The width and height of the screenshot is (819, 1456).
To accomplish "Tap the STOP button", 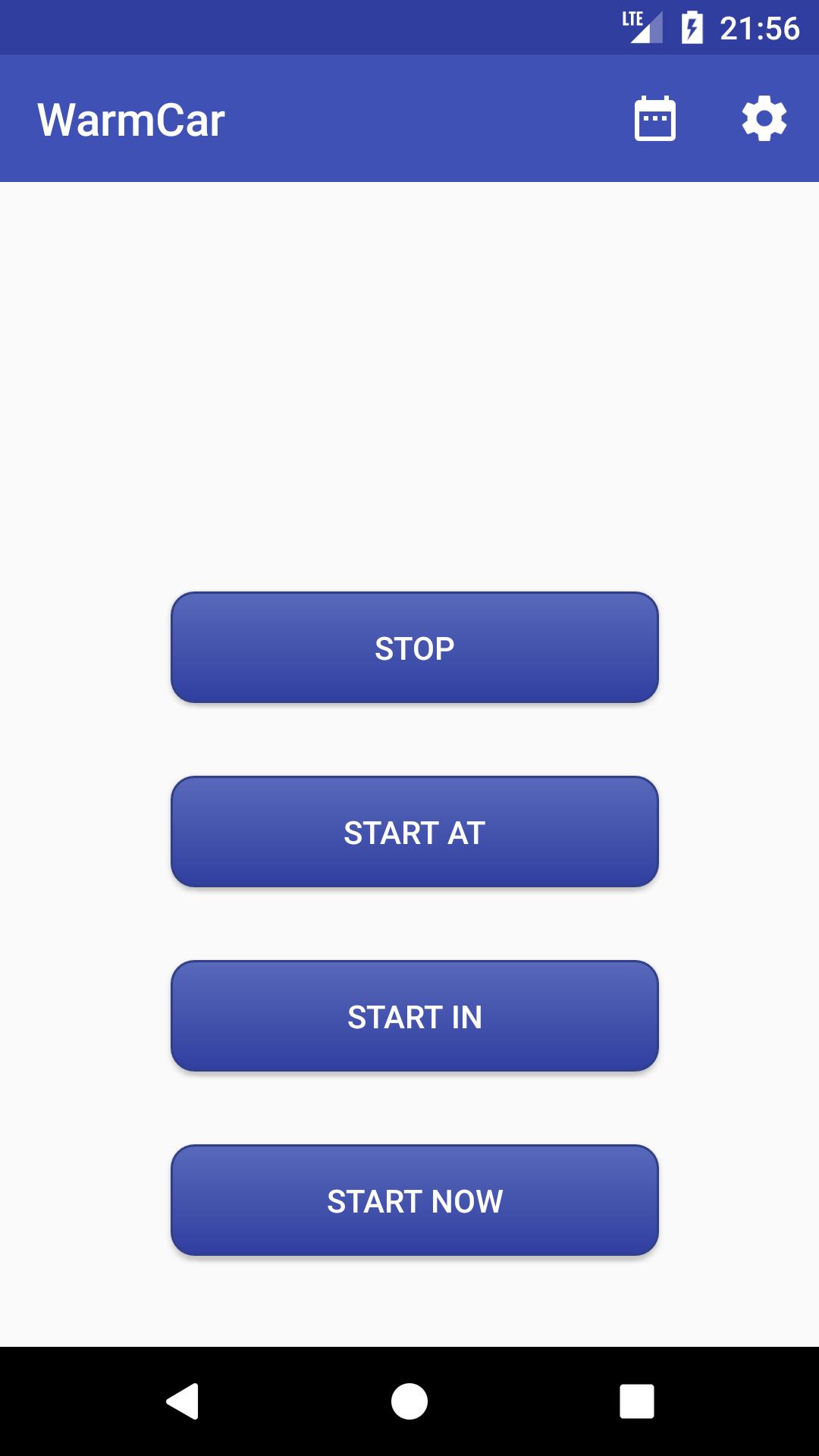I will pyautogui.click(x=414, y=648).
